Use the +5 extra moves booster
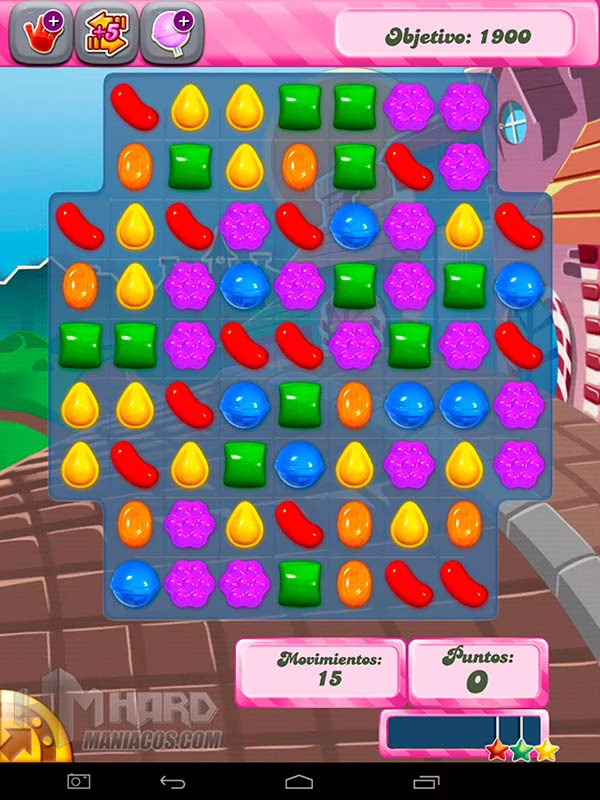600x800 pixels. (x=104, y=32)
